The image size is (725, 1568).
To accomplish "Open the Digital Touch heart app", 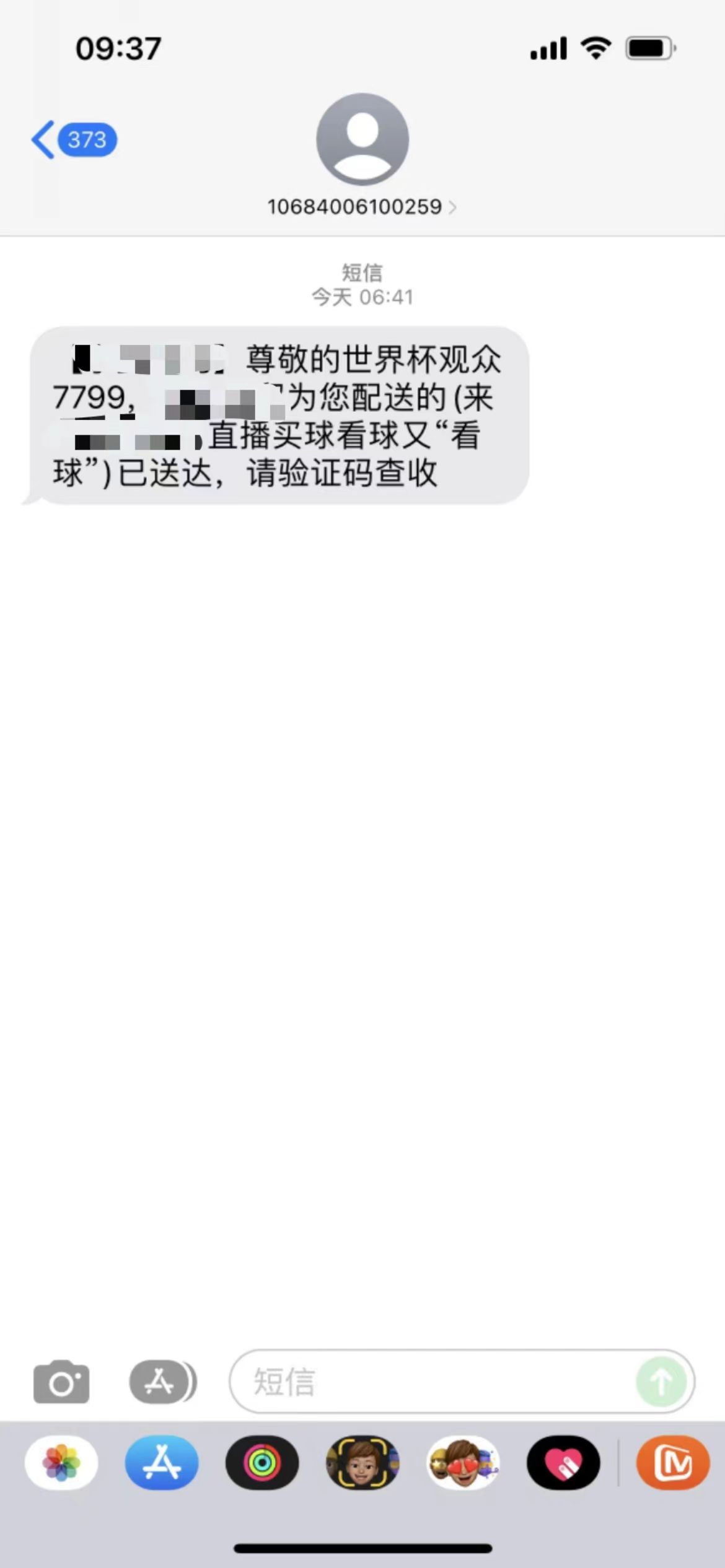I will tap(563, 1463).
